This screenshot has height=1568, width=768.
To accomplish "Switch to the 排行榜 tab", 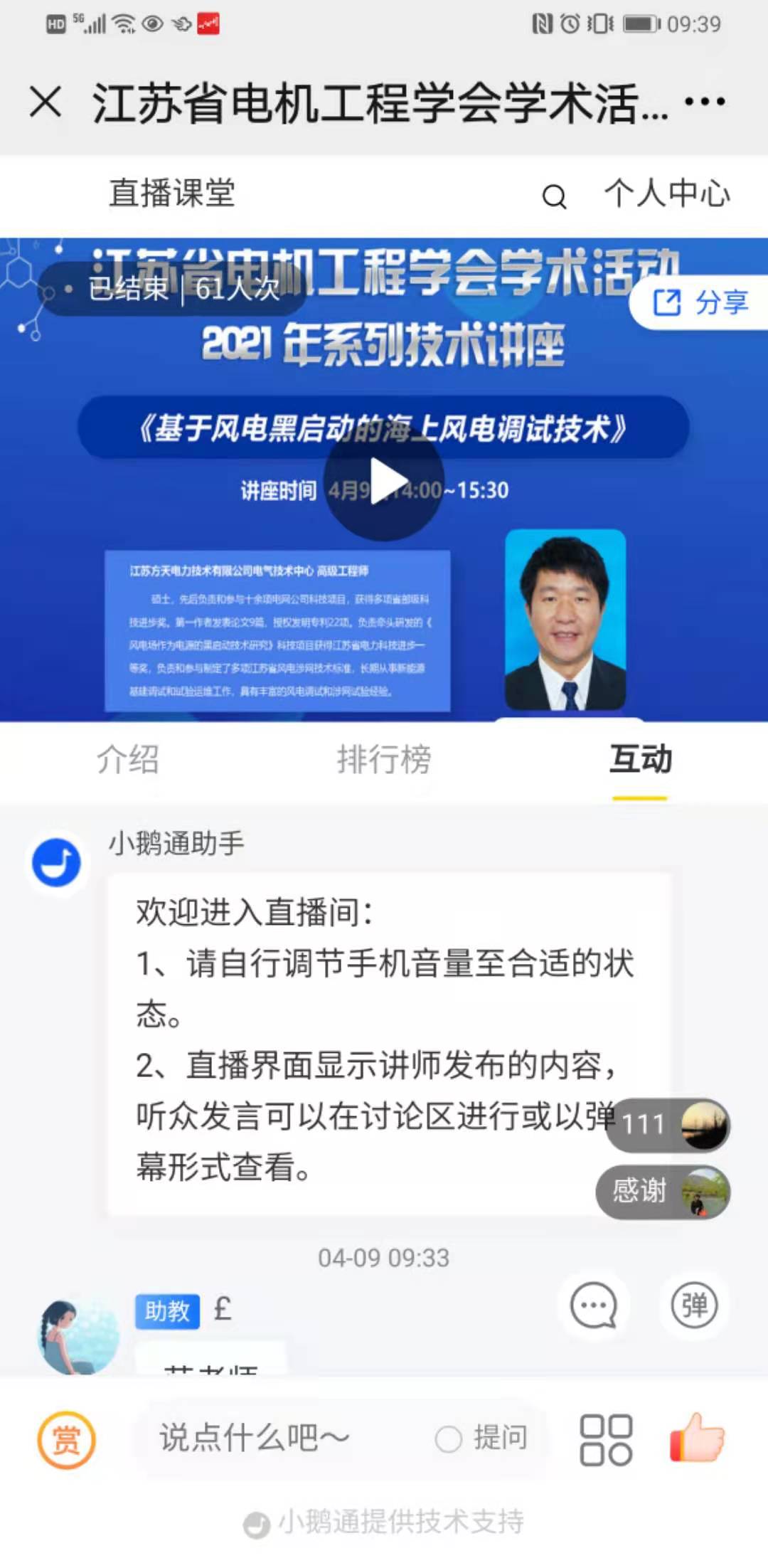I will 384,759.
